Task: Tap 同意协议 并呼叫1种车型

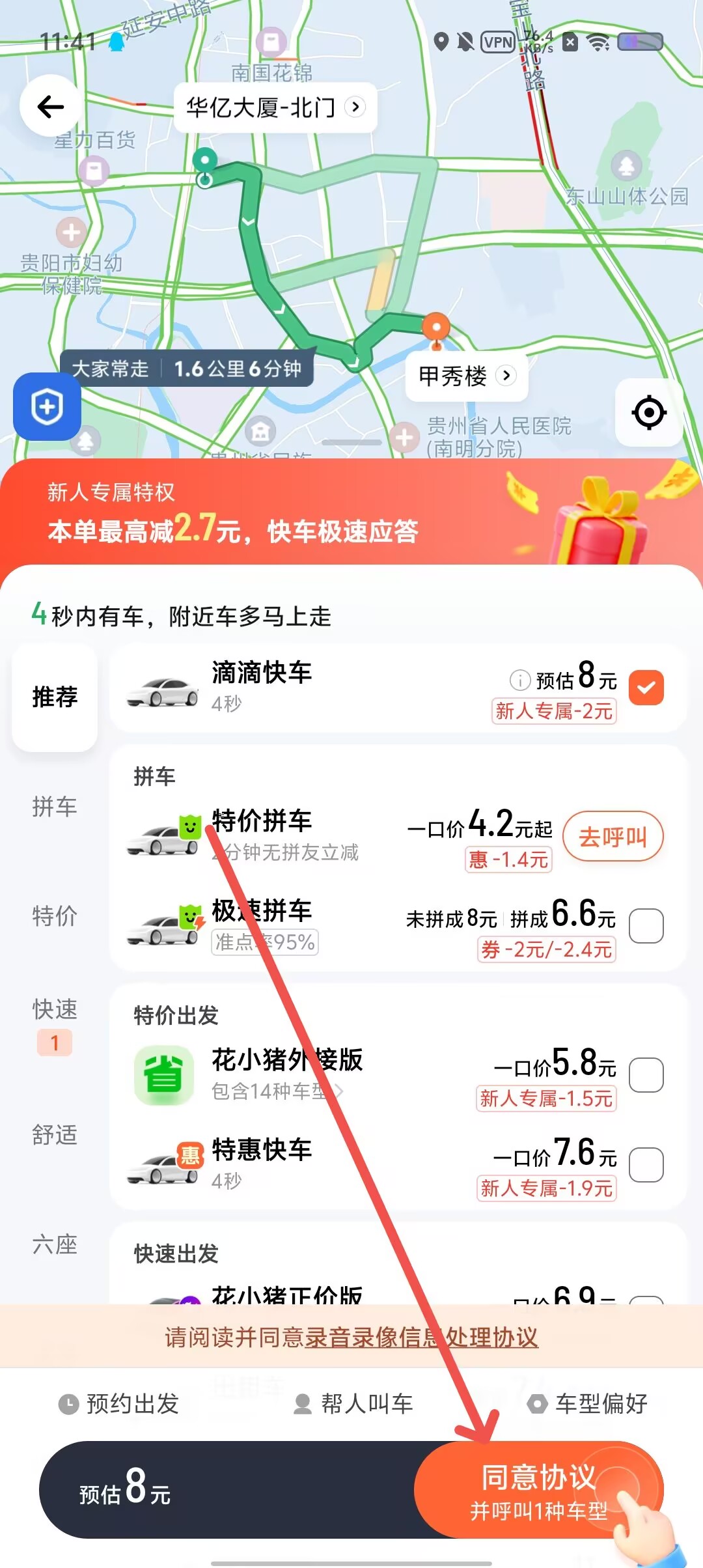Action: 539,1491
